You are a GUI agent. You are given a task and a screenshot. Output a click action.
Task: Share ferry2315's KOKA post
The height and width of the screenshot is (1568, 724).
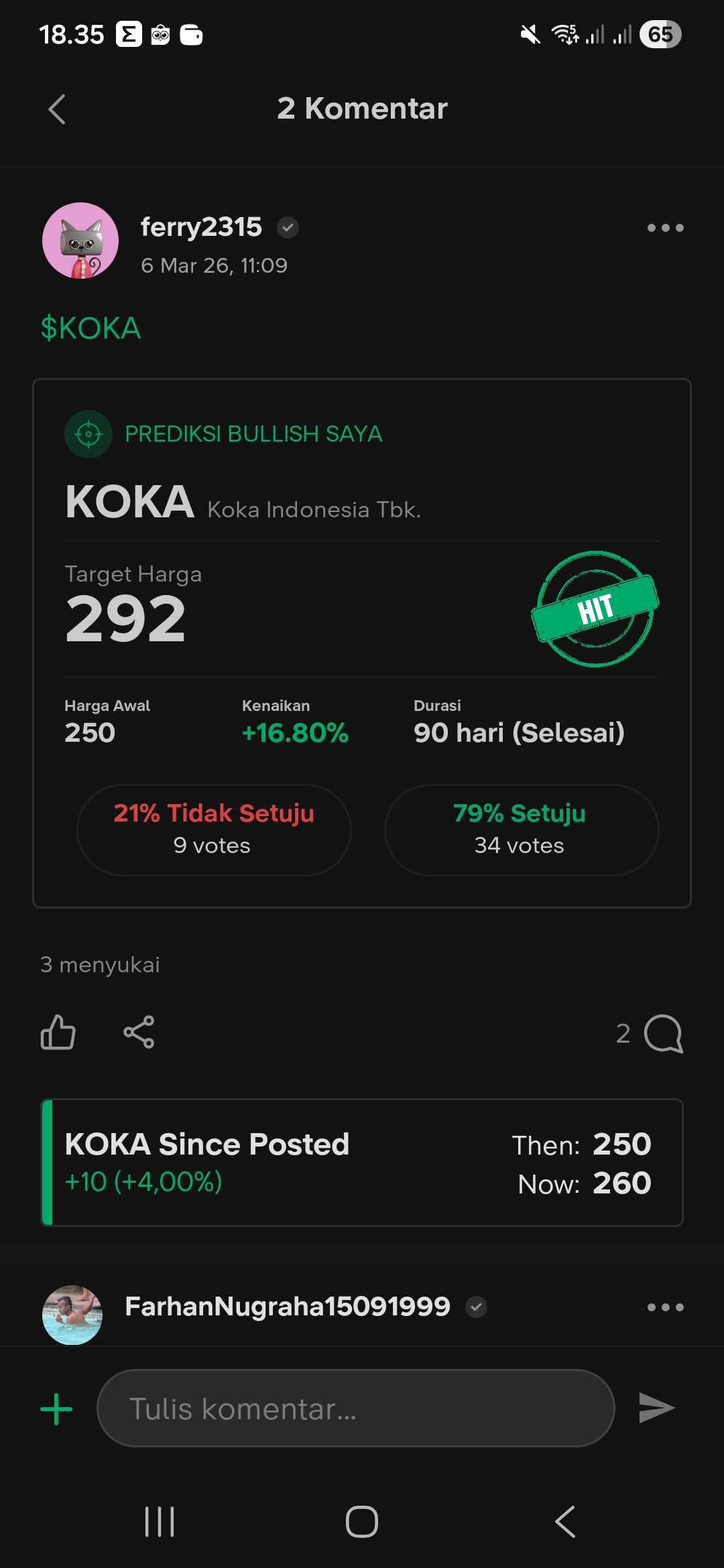coord(139,1032)
